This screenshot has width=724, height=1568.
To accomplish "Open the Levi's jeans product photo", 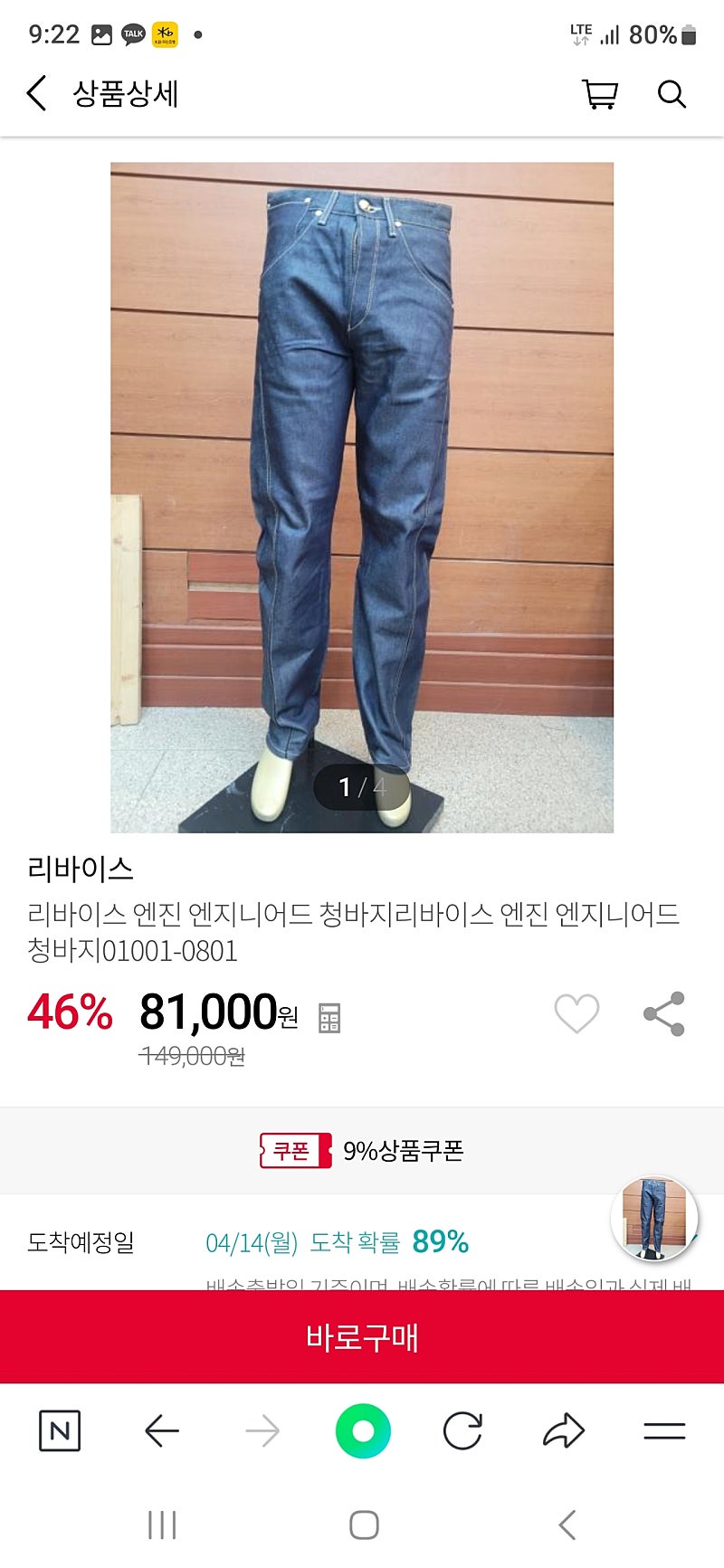I will [362, 498].
